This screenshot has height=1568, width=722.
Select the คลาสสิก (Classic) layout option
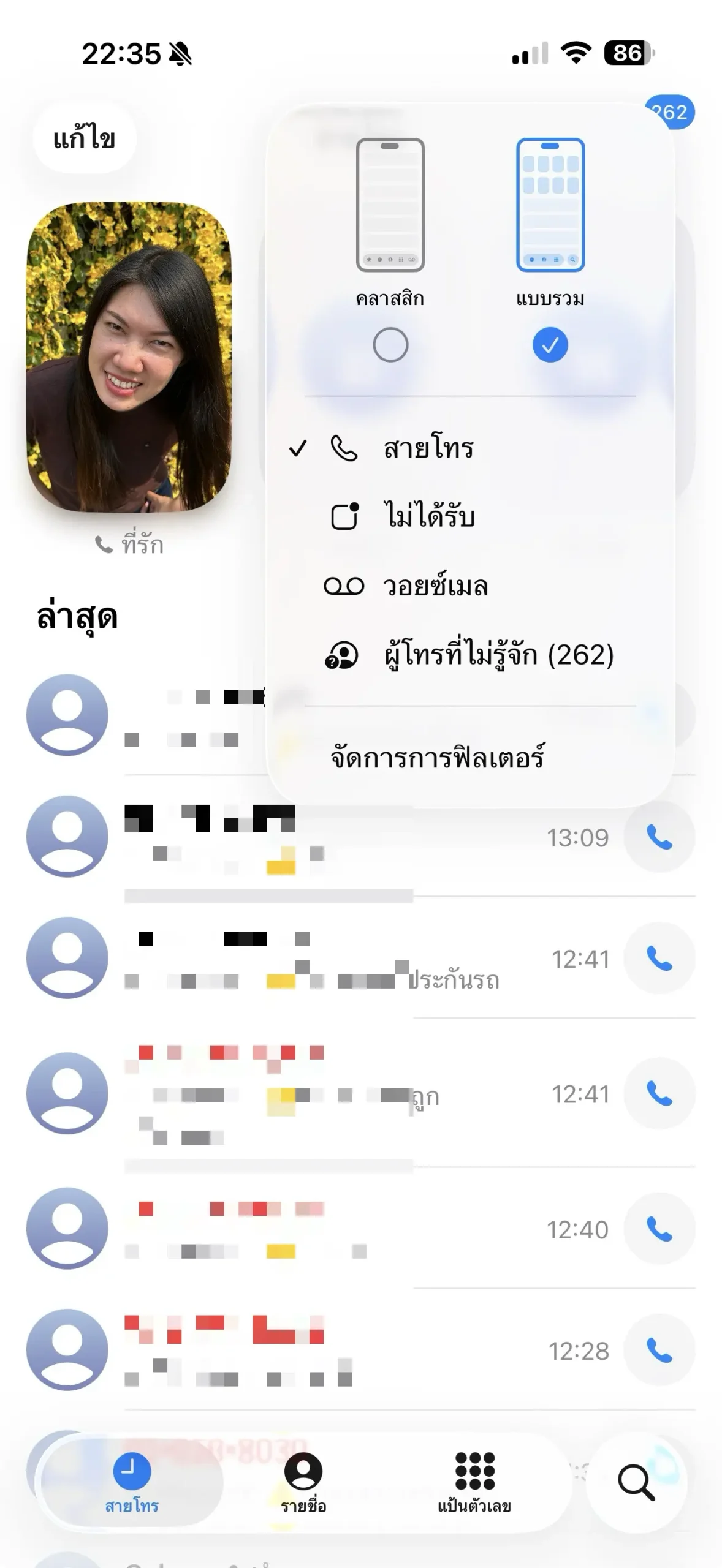click(390, 344)
